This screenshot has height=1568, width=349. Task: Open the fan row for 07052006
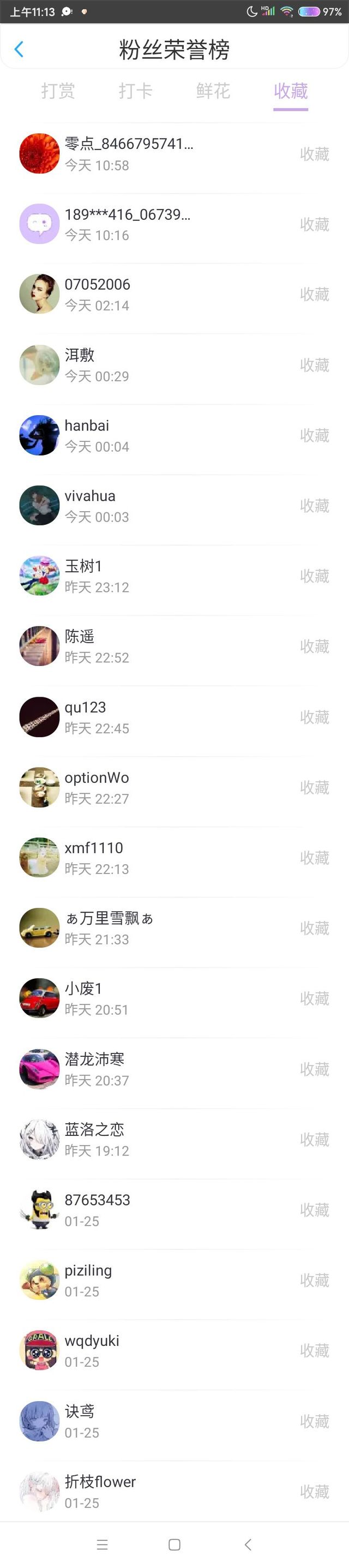(x=174, y=295)
